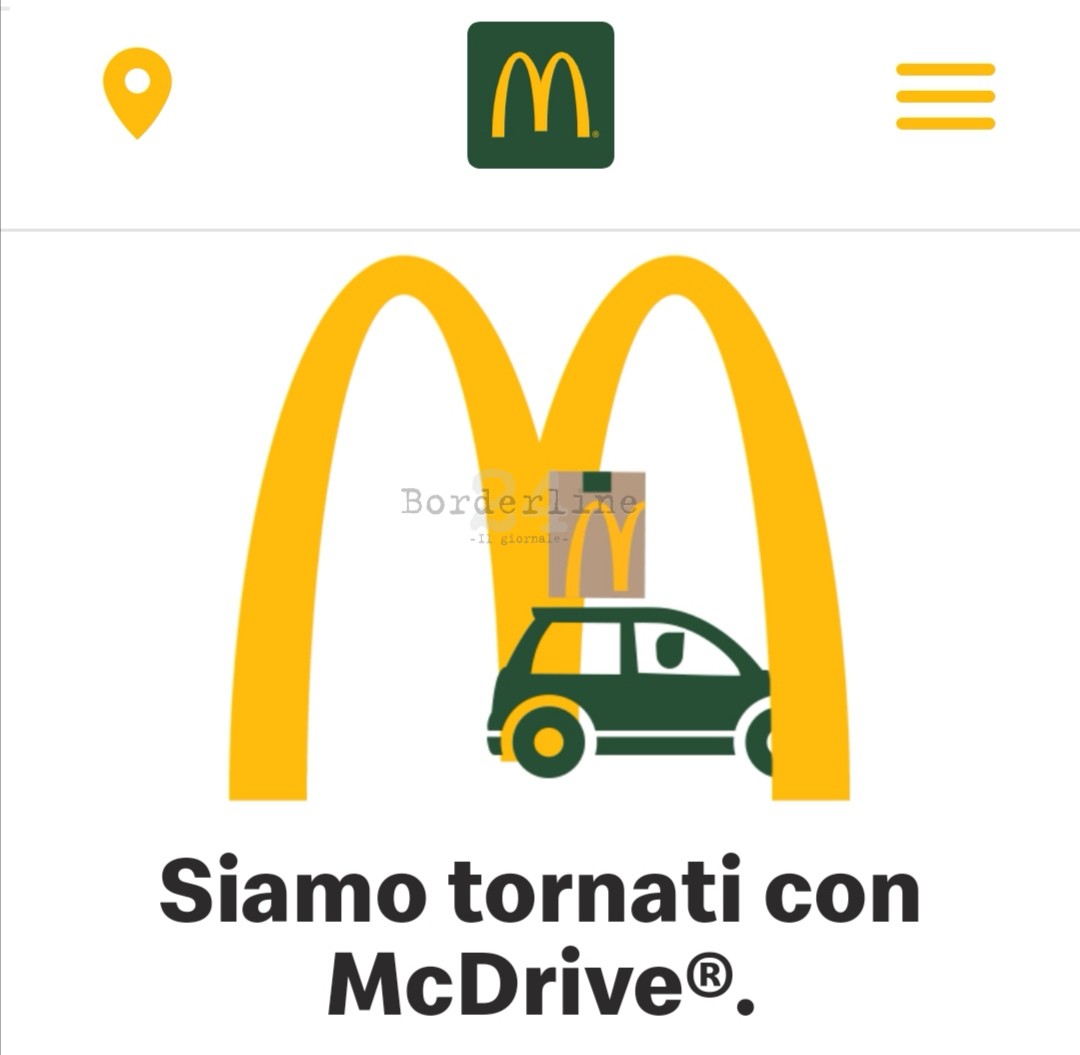Screen dimensions: 1080x1055
Task: Open the hamburger navigation menu
Action: [945, 96]
